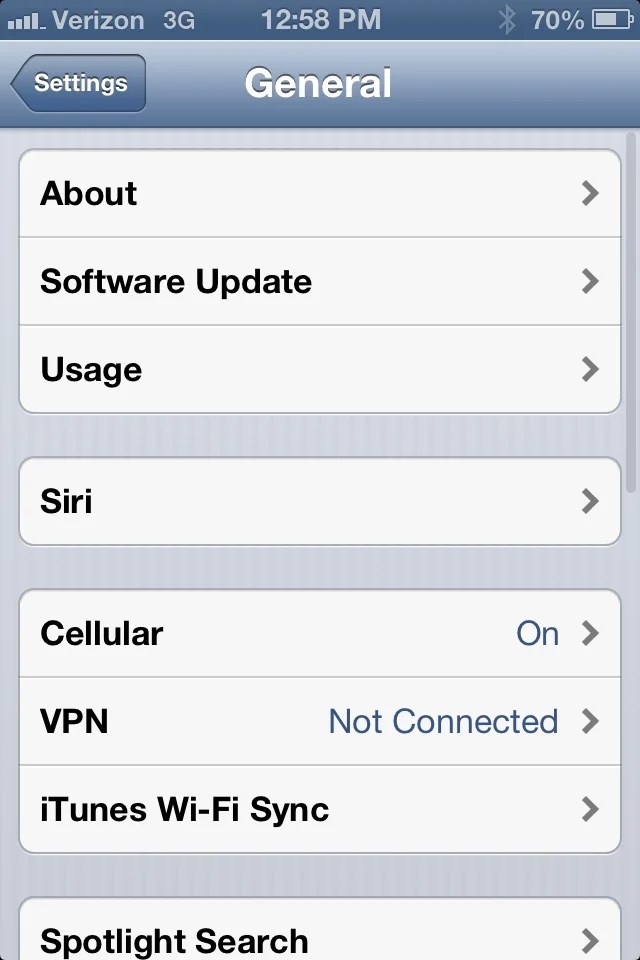Open Siri settings
Image resolution: width=640 pixels, height=960 pixels.
320,500
